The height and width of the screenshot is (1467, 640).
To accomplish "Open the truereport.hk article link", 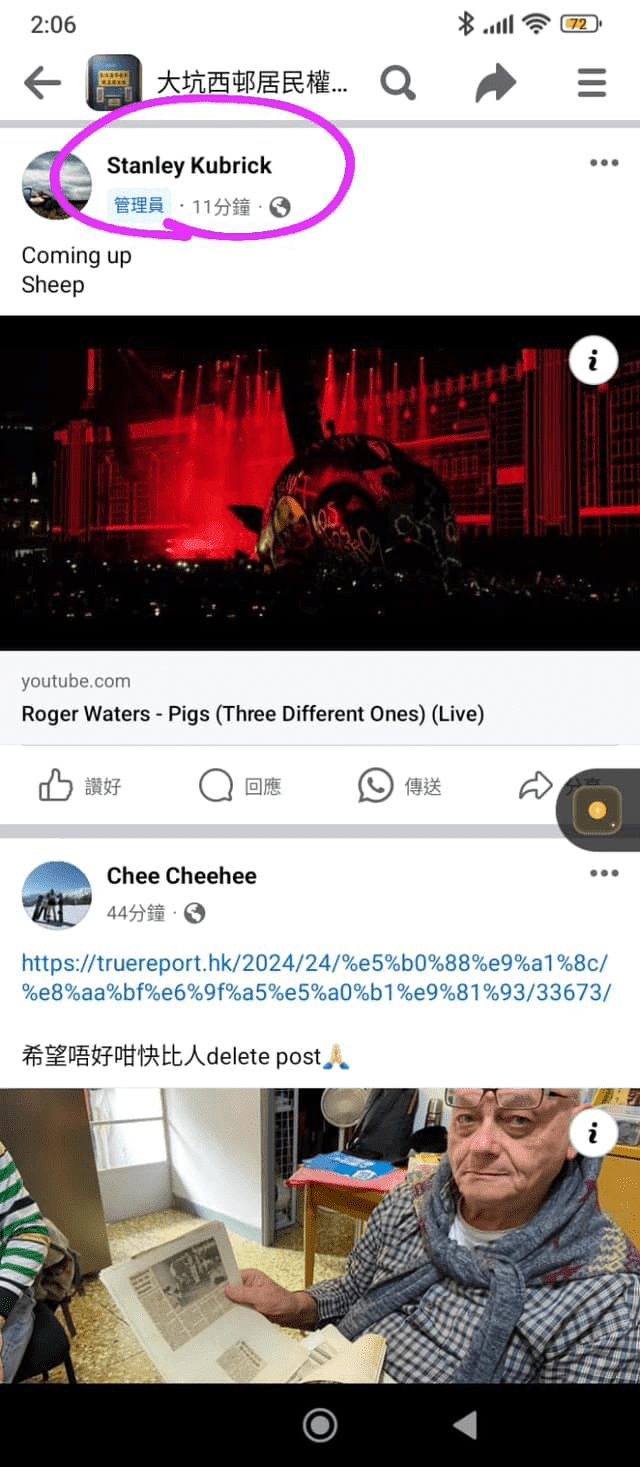I will (315, 978).
